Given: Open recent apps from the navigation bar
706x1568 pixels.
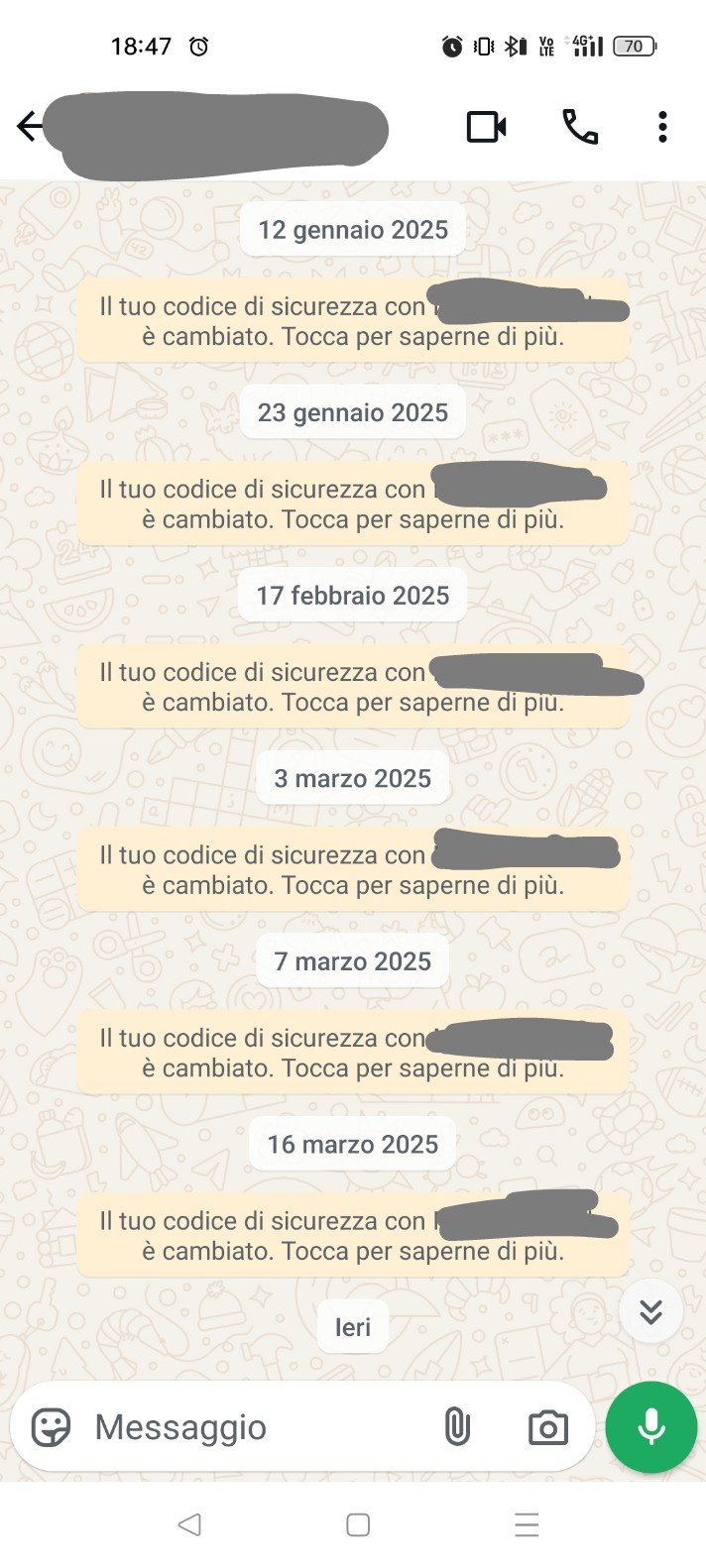Looking at the screenshot, I should (x=527, y=1524).
